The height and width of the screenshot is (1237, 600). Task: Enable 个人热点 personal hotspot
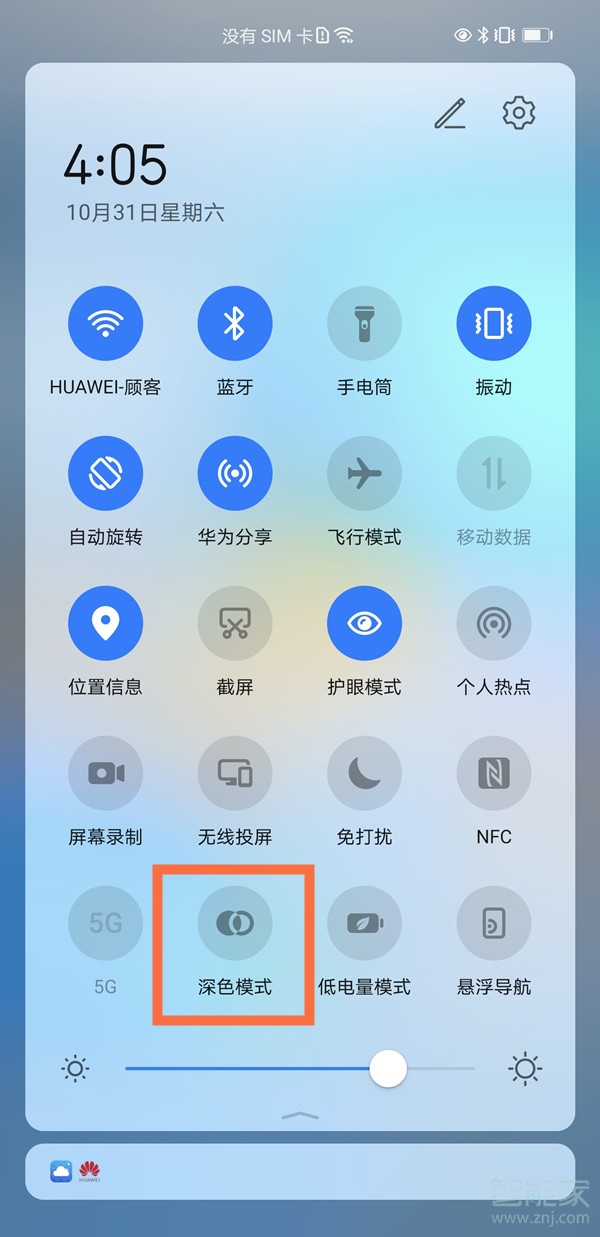pyautogui.click(x=494, y=623)
